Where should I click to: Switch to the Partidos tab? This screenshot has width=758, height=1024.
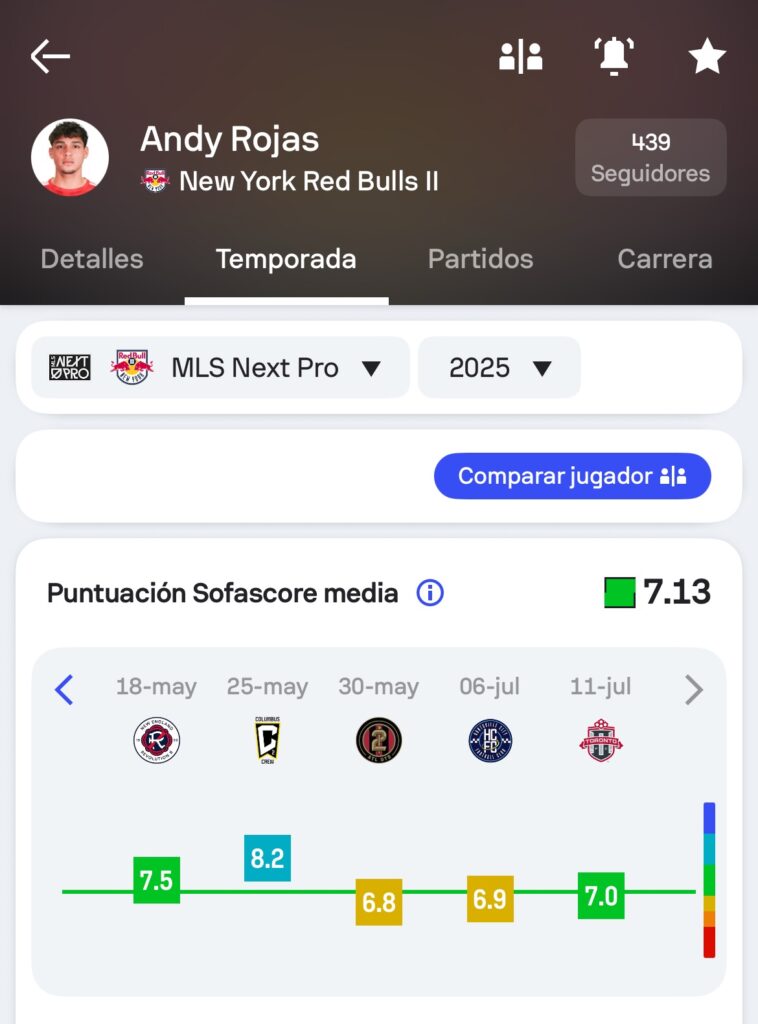480,259
